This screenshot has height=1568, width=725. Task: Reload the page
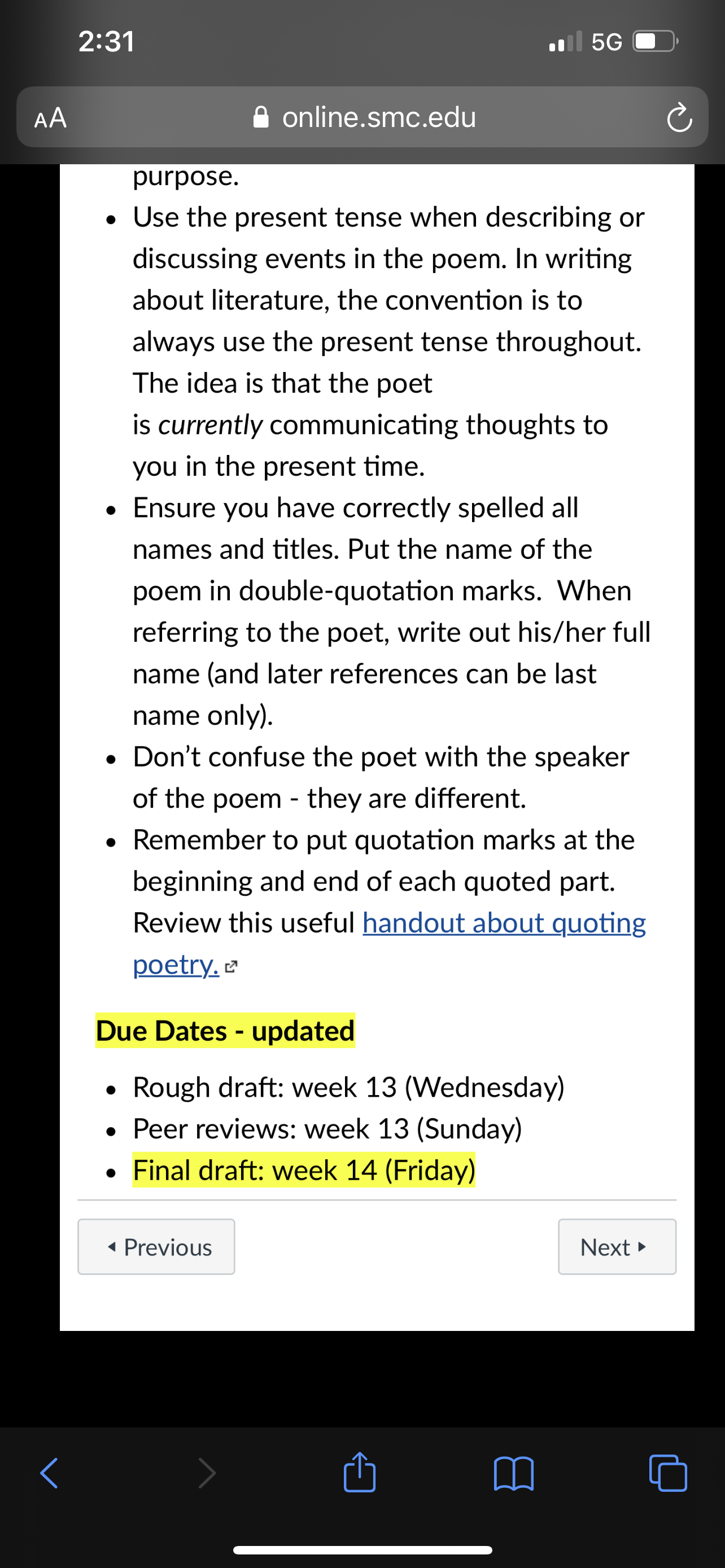coord(679,118)
